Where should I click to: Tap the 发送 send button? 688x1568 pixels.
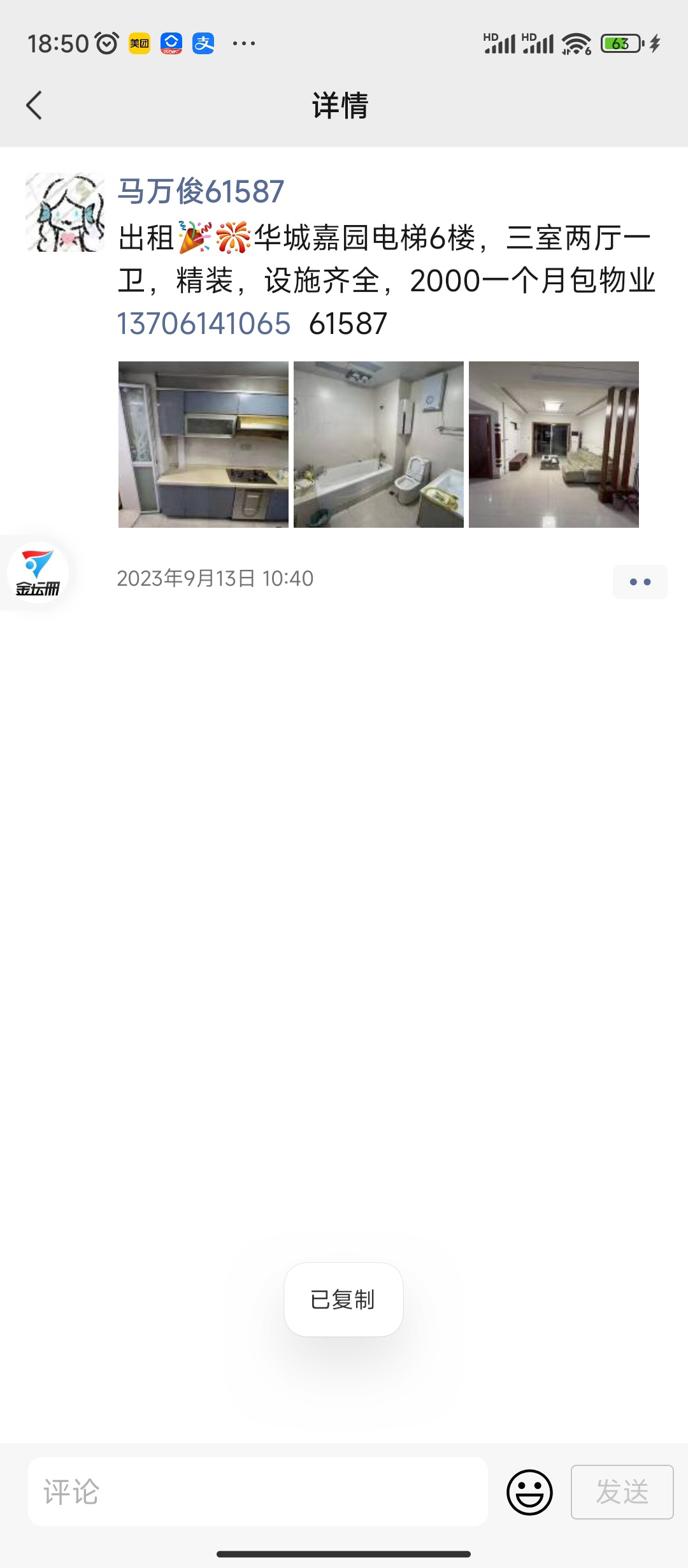click(622, 1492)
